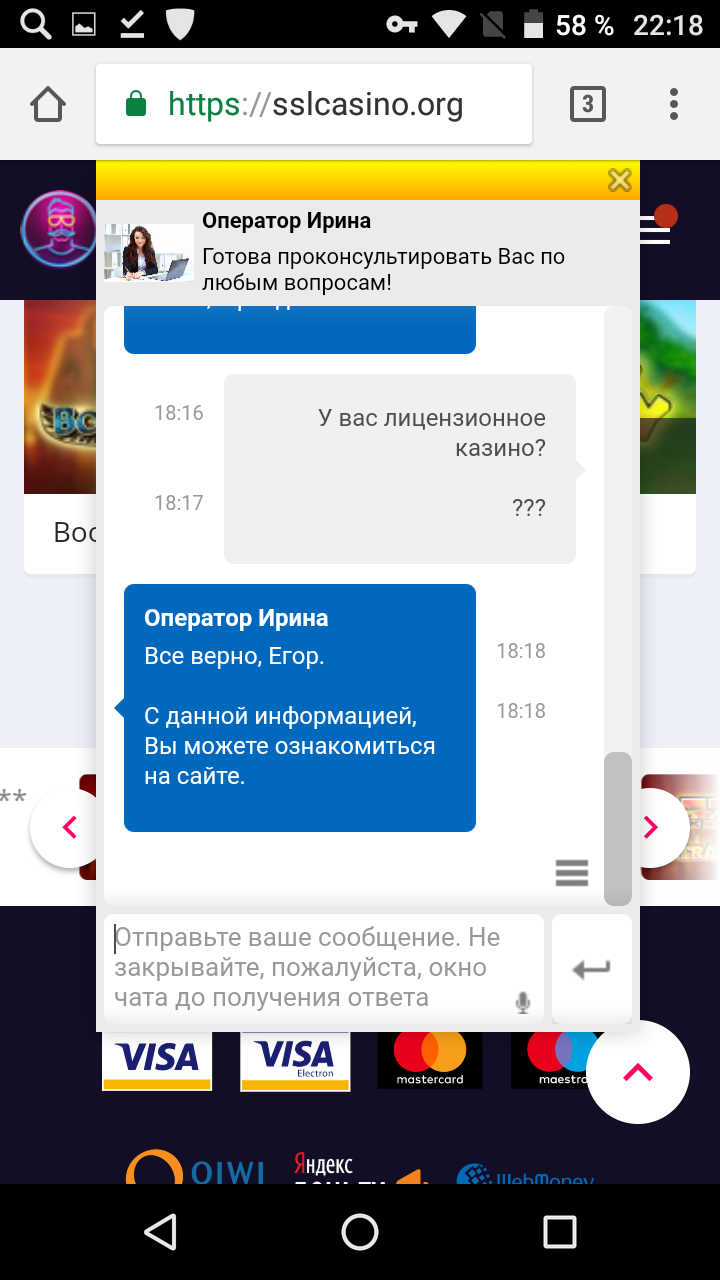
Task: Open recent apps from navigation bar
Action: tap(560, 1232)
